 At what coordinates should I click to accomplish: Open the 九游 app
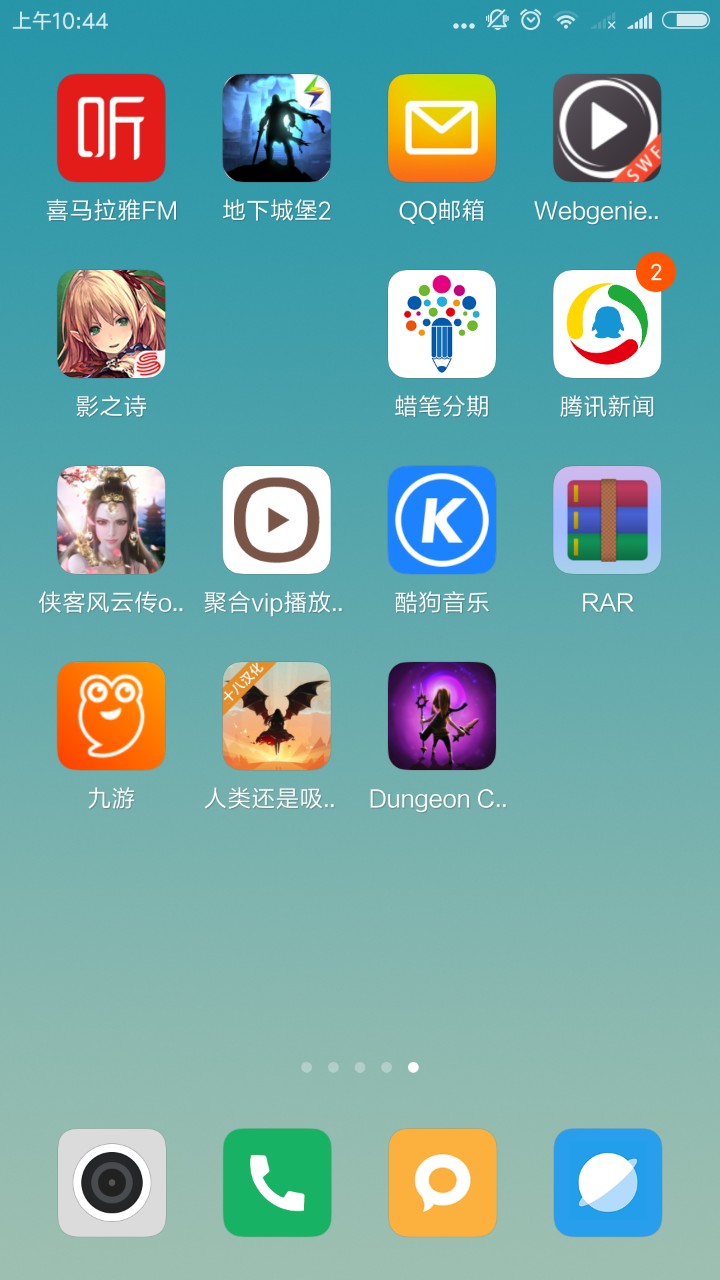[111, 716]
